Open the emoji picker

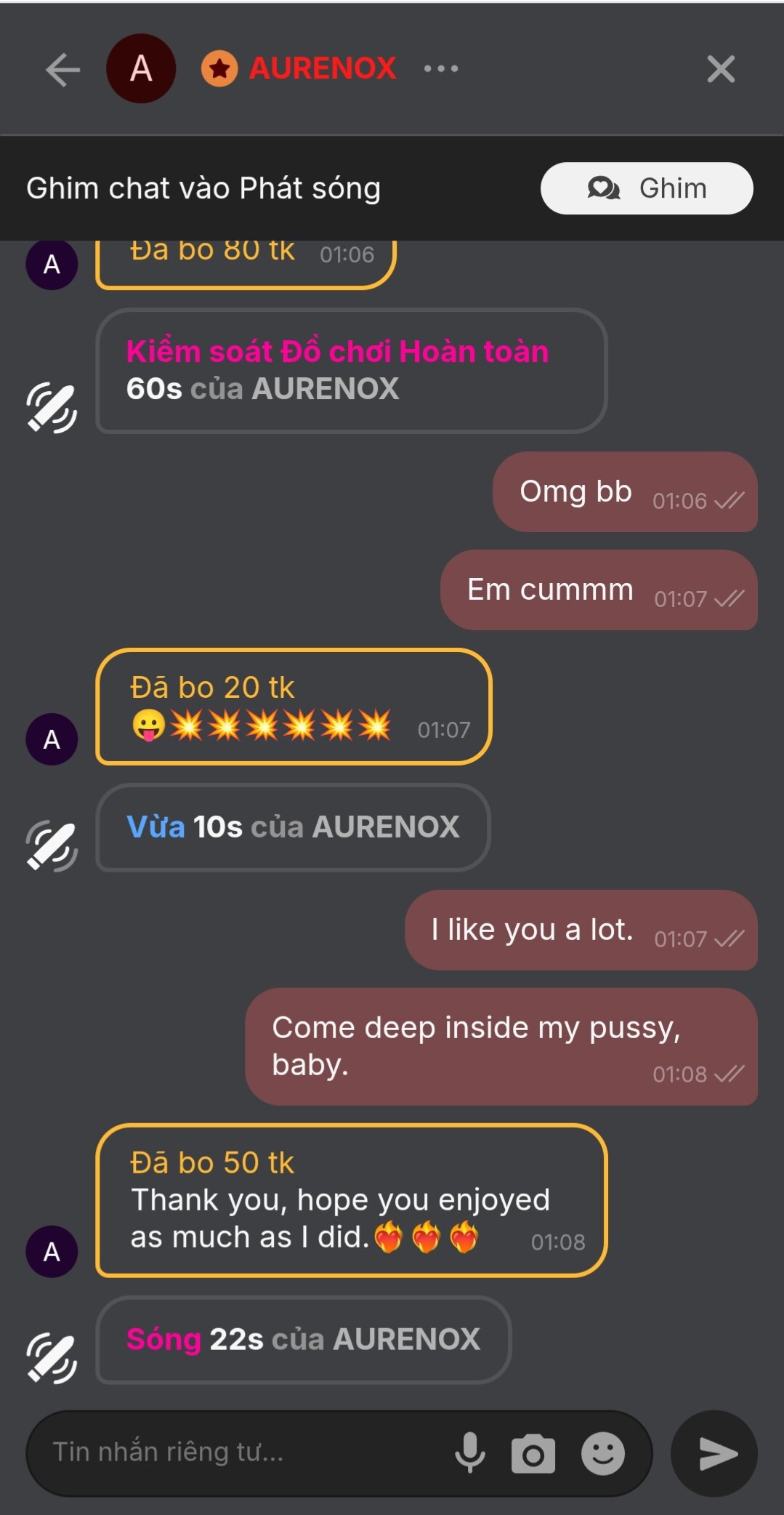click(602, 1453)
